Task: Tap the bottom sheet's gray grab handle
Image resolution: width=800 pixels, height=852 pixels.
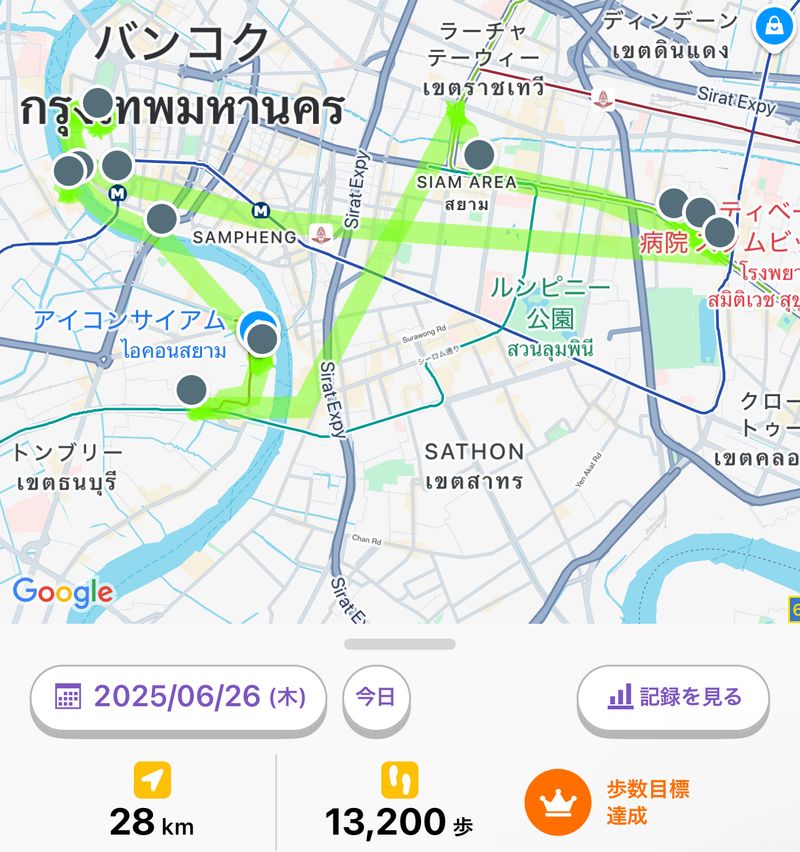Action: (400, 644)
